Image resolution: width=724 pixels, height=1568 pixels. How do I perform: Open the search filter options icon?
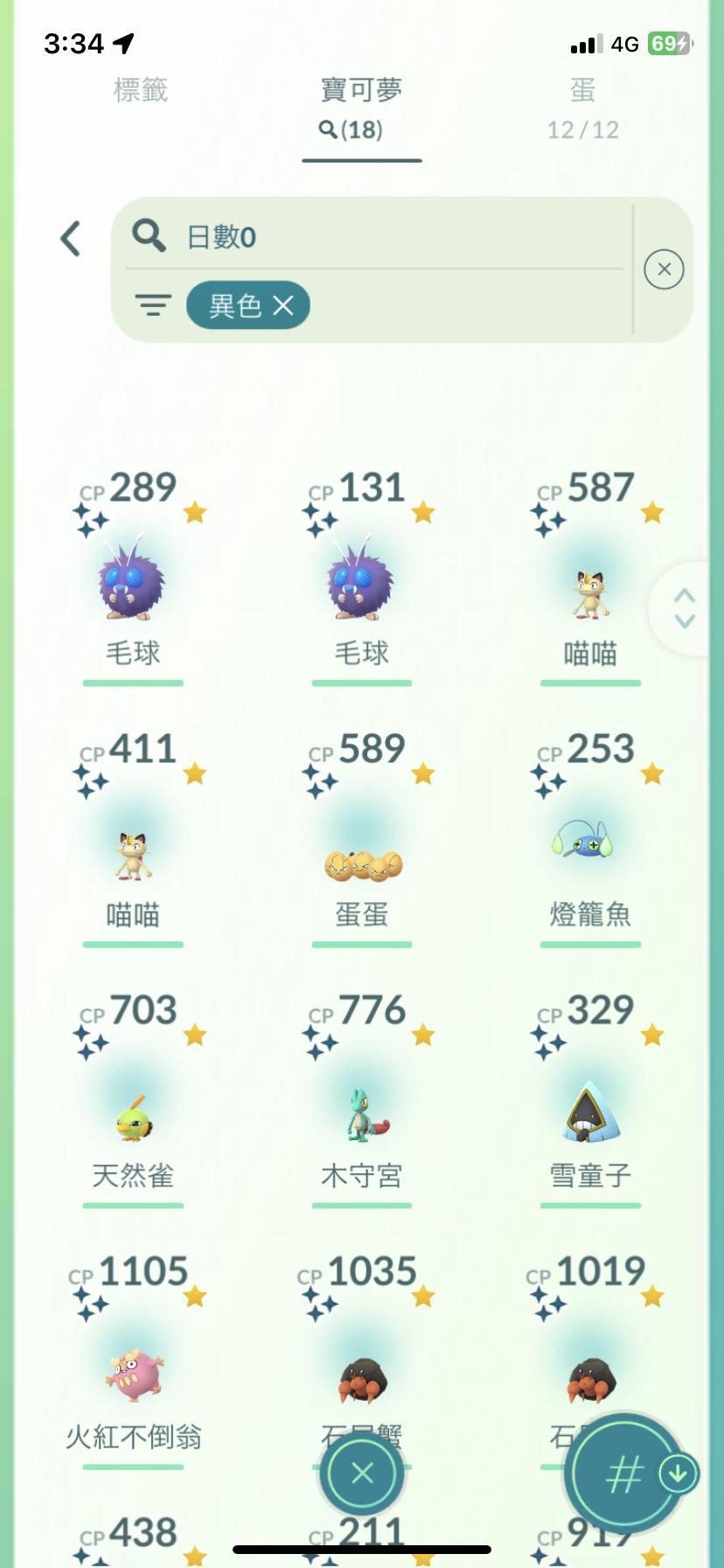[153, 305]
